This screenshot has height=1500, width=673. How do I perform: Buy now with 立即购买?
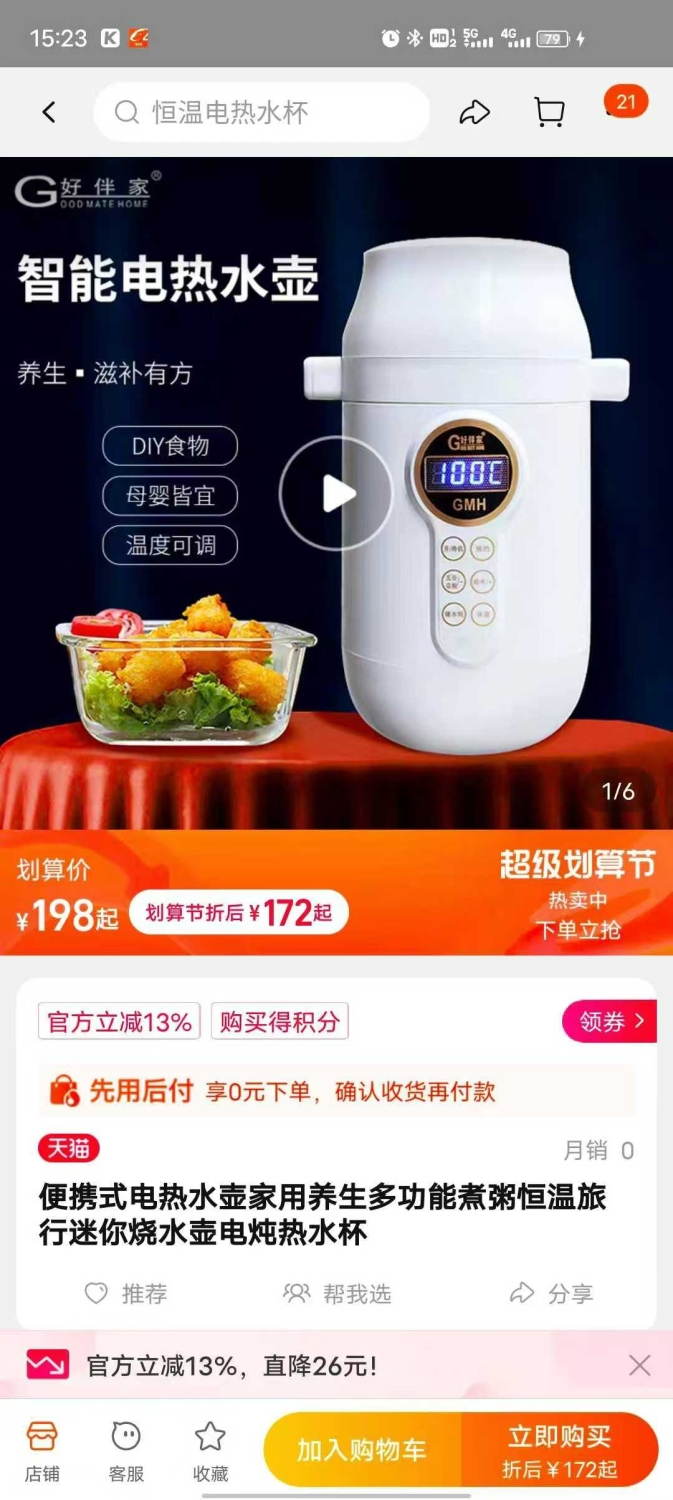[559, 1450]
